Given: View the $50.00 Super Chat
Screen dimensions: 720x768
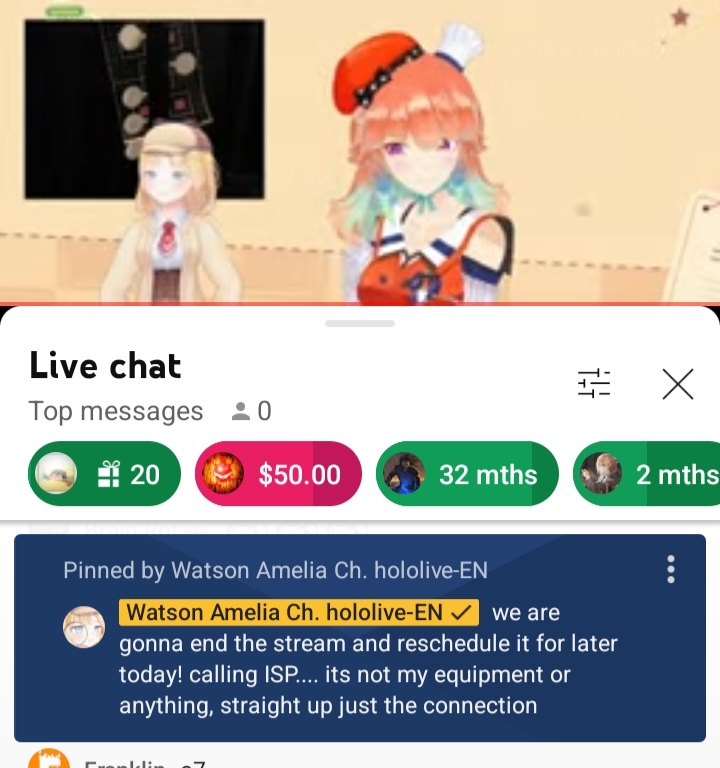Looking at the screenshot, I should pos(278,474).
